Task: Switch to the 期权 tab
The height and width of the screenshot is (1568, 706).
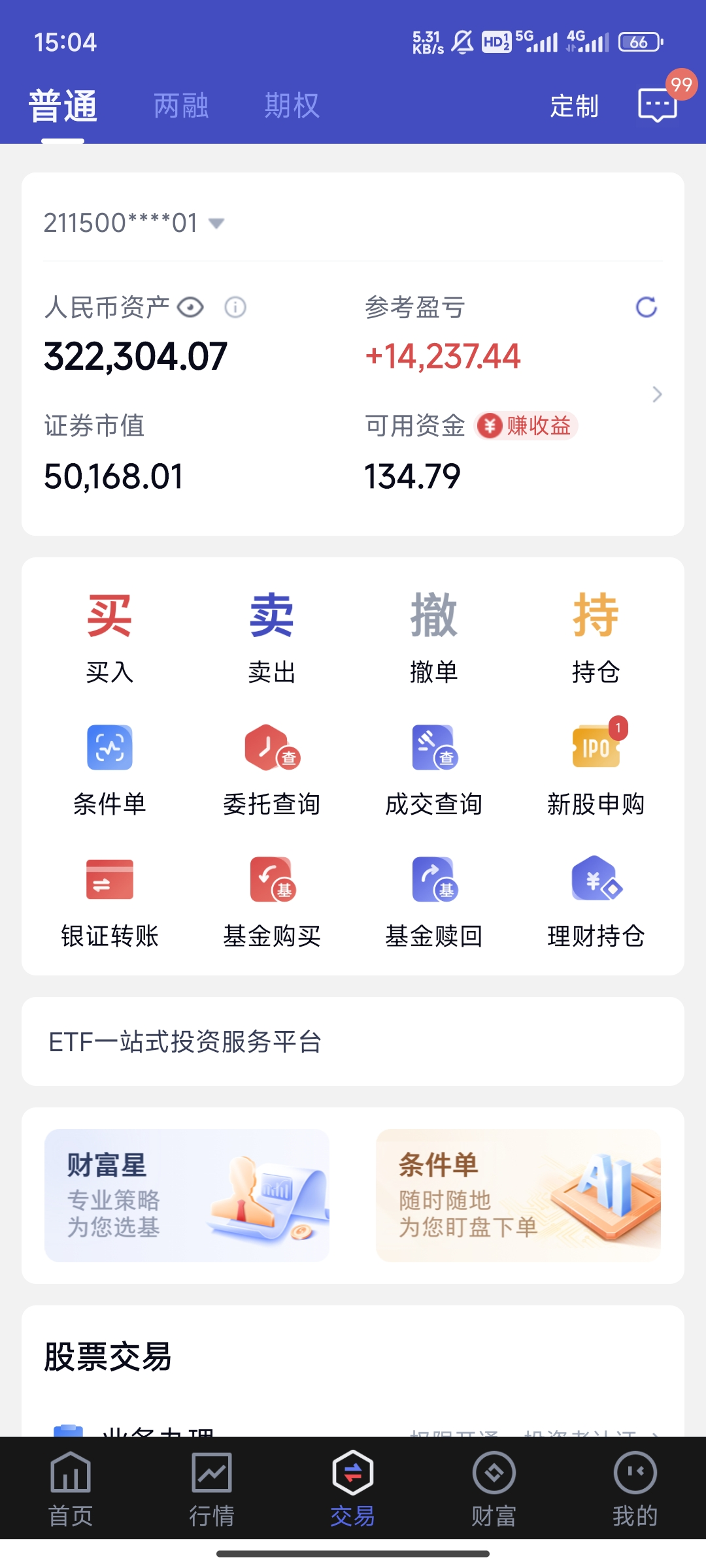Action: point(292,106)
